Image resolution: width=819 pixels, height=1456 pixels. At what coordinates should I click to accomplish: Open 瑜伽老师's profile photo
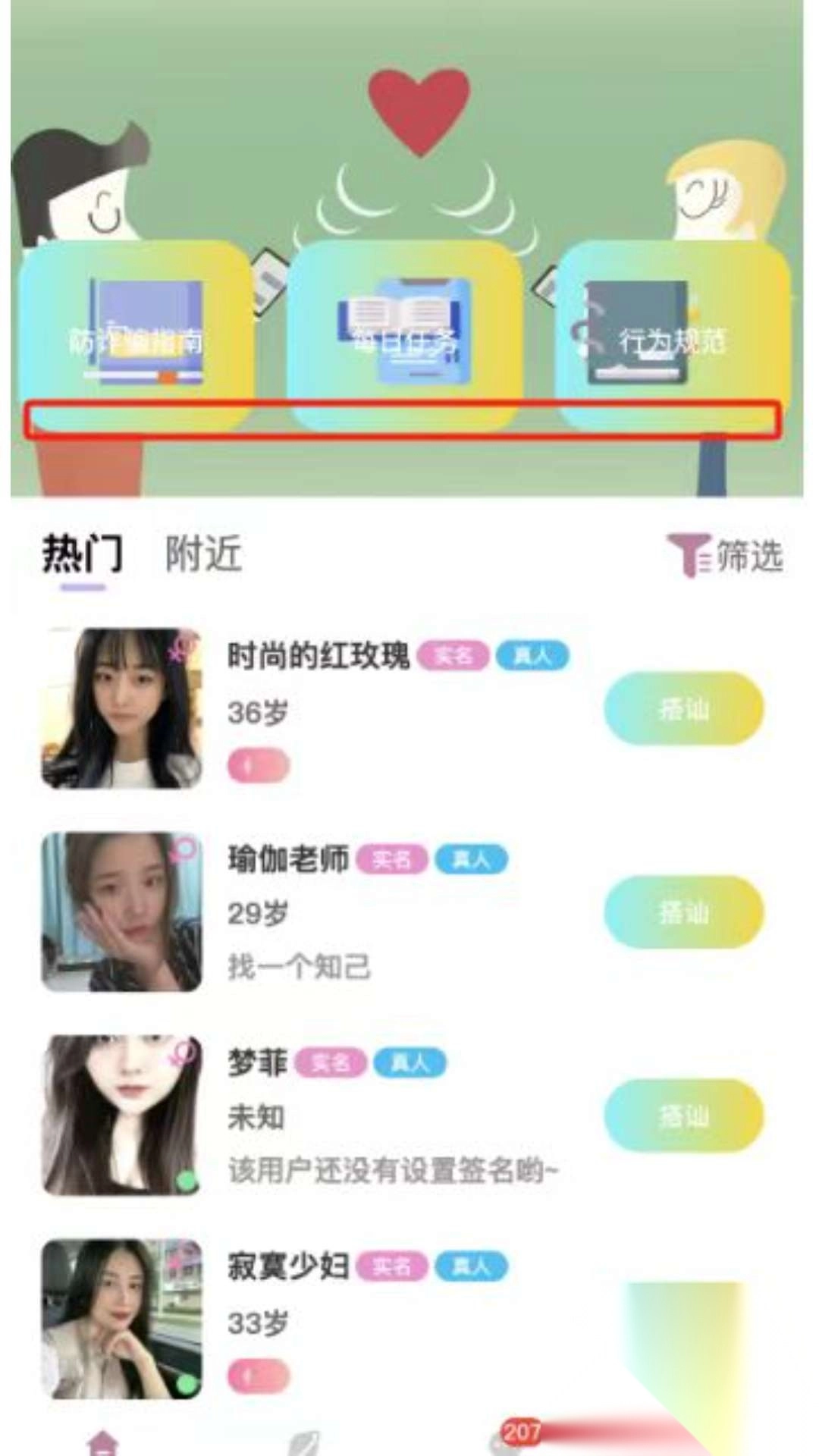click(121, 910)
